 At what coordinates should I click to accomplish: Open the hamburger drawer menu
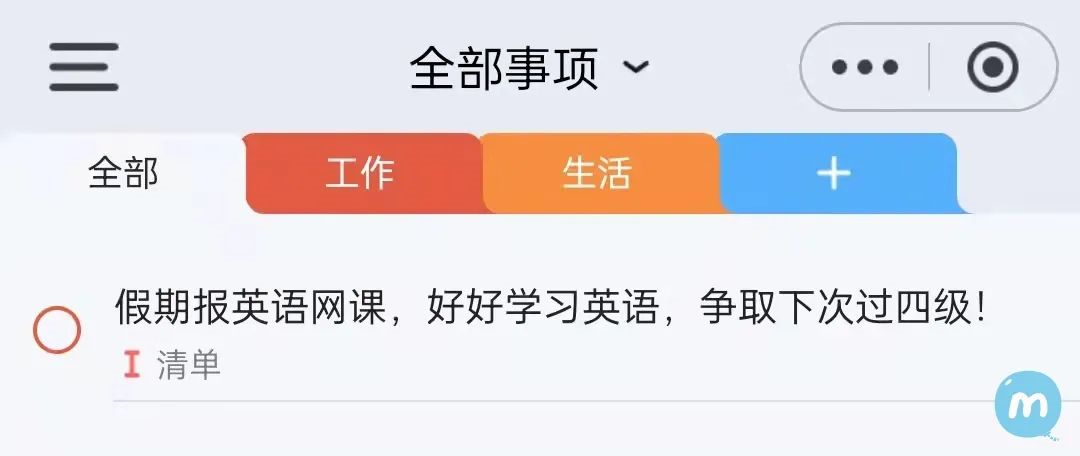[x=84, y=67]
